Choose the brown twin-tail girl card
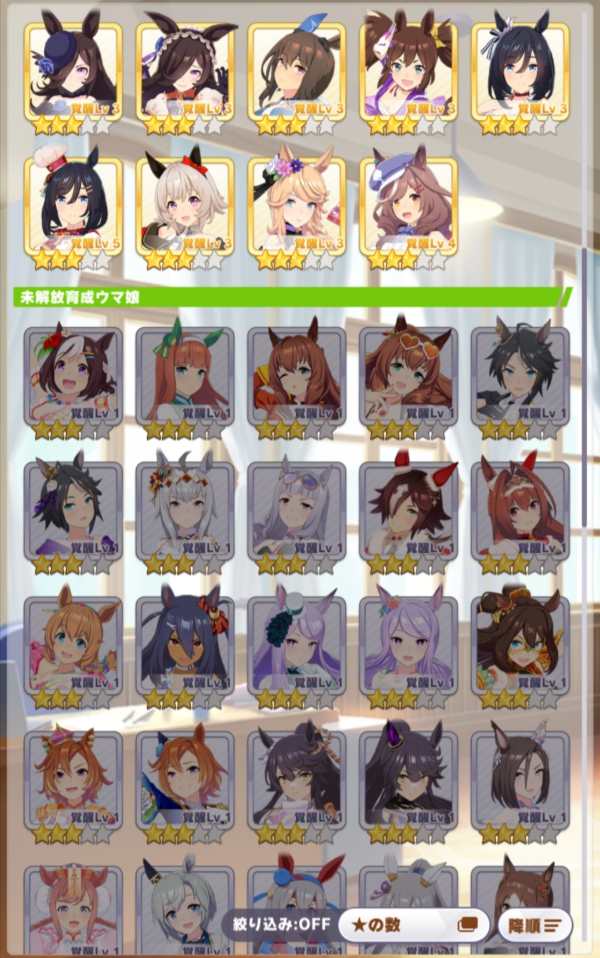Screen dimensions: 600x958 [x=409, y=70]
